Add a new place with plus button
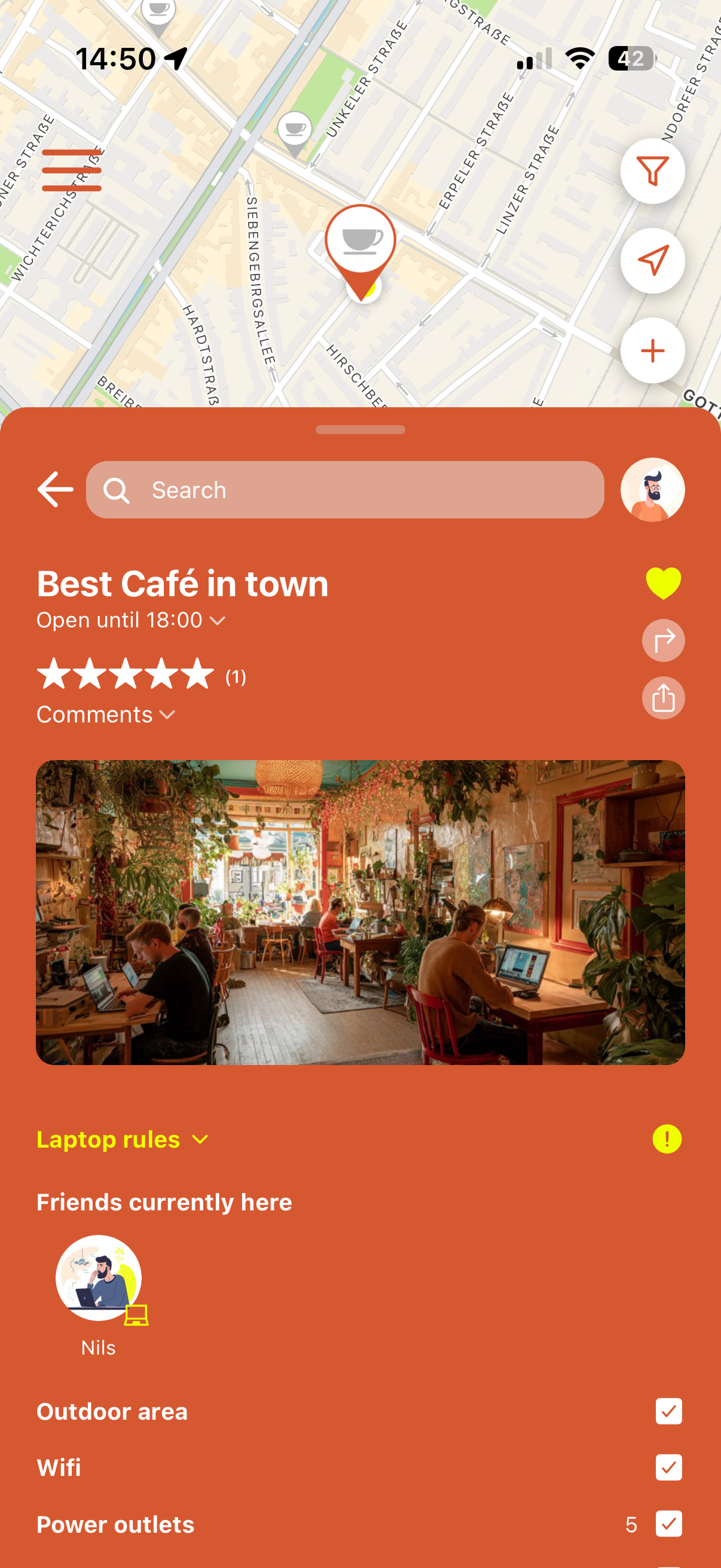The width and height of the screenshot is (721, 1568). 652,350
